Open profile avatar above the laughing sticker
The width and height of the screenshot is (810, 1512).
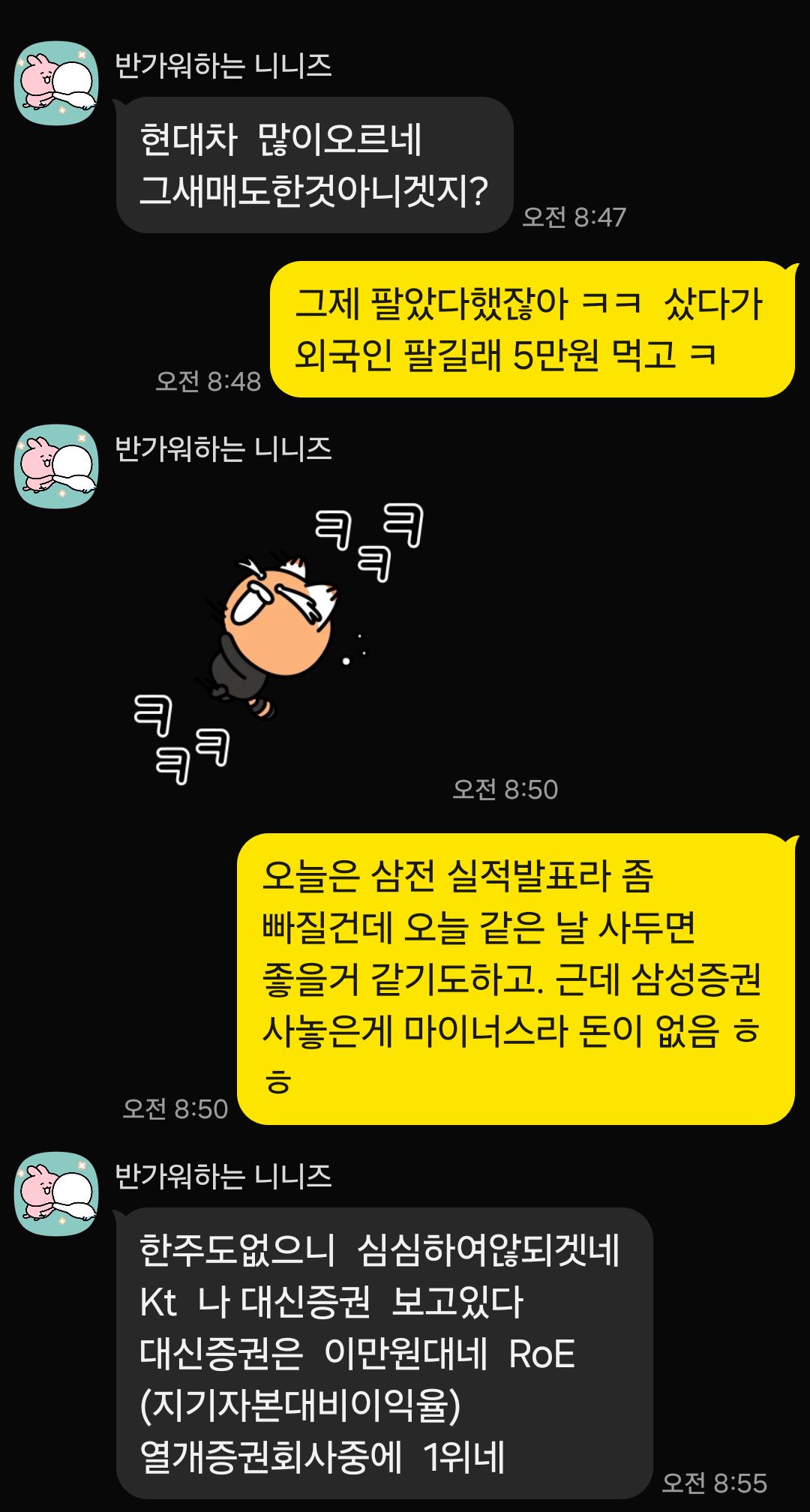click(57, 466)
